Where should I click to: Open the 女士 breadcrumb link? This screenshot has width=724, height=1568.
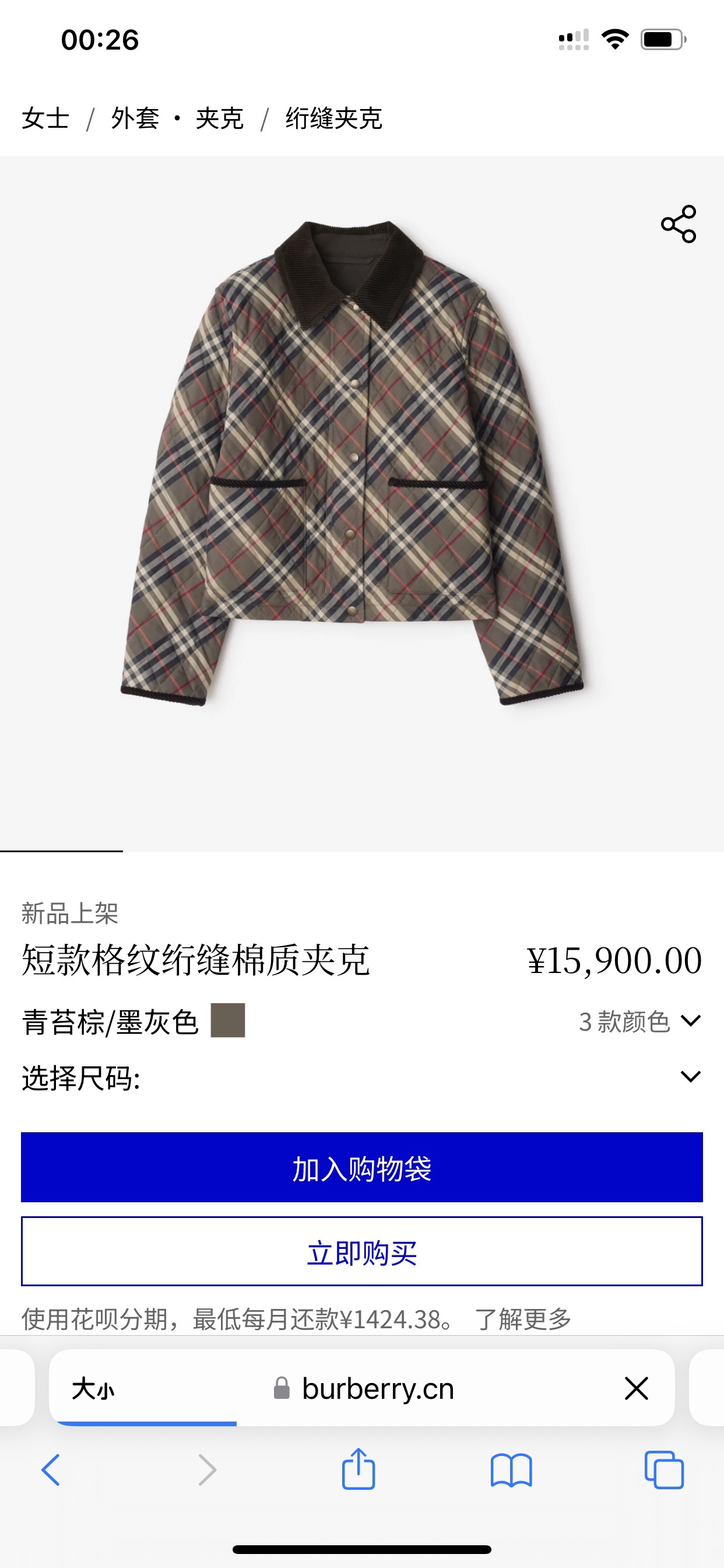click(x=45, y=118)
